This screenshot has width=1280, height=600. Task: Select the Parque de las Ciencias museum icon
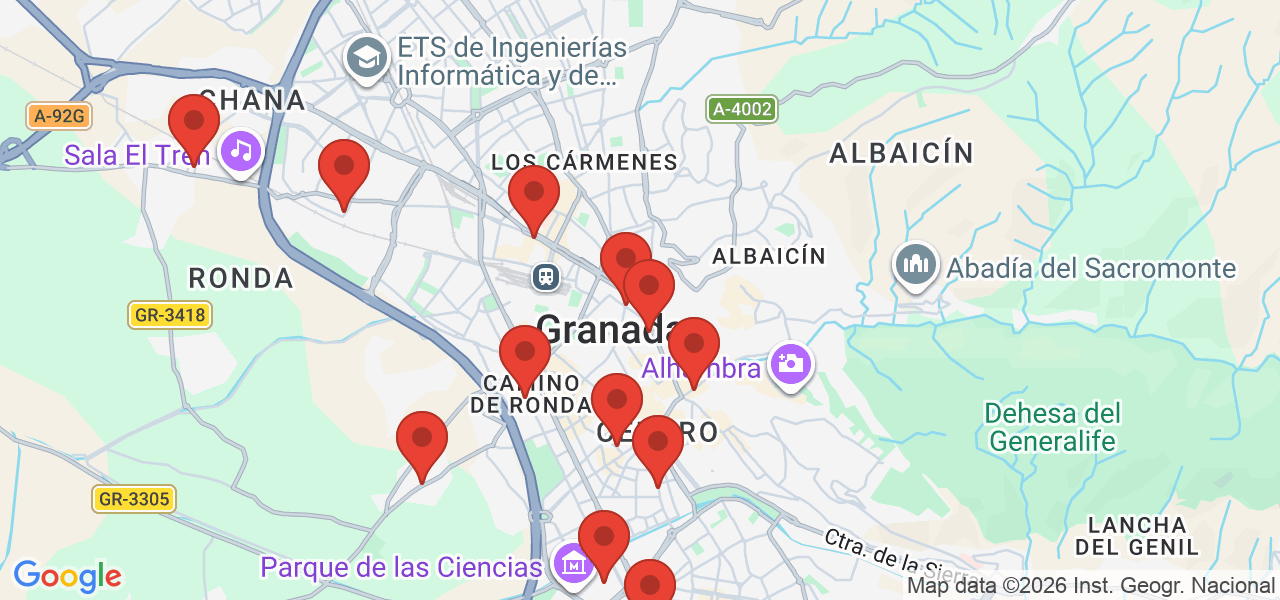pos(574,566)
